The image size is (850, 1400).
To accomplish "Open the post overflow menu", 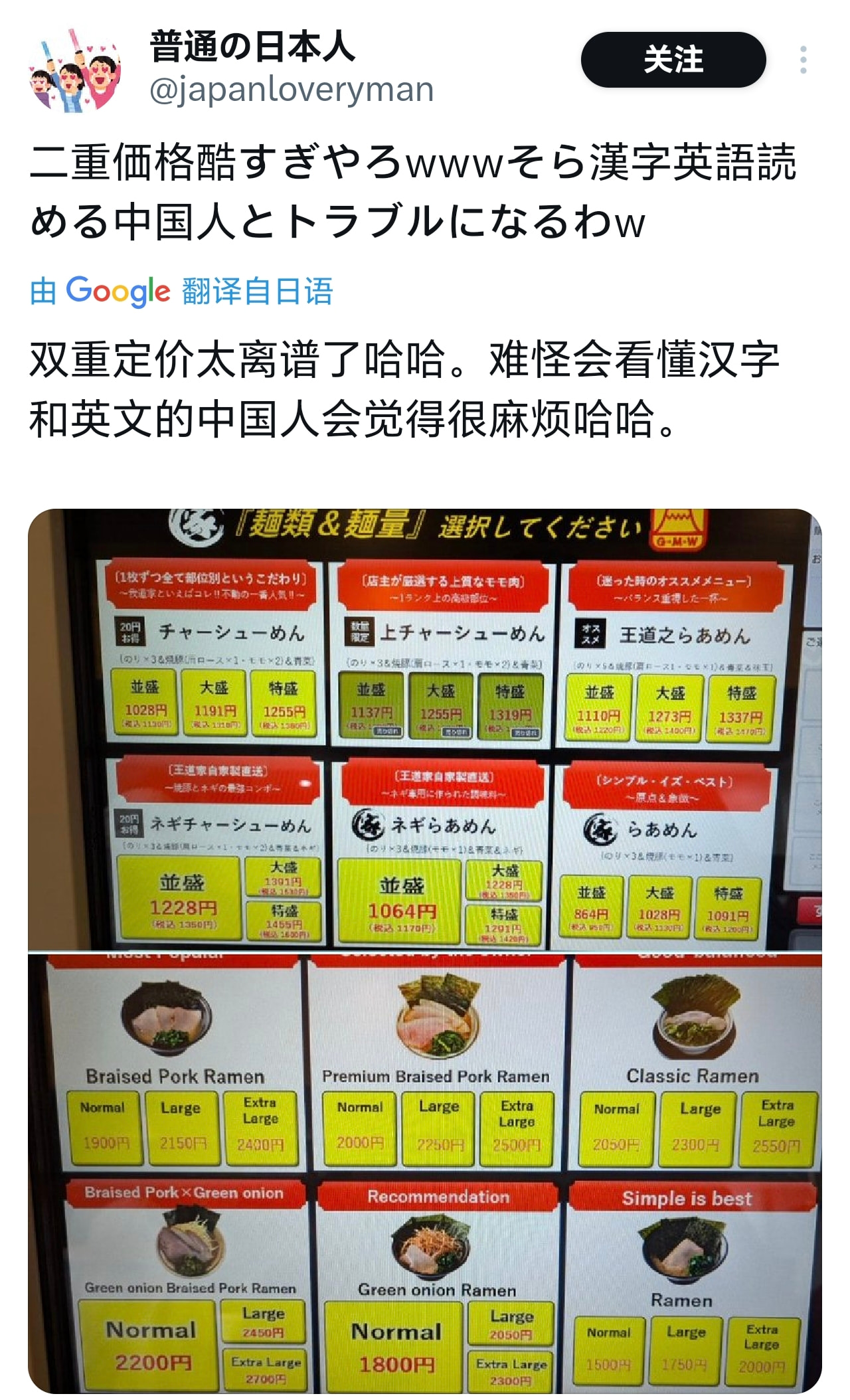I will [804, 60].
